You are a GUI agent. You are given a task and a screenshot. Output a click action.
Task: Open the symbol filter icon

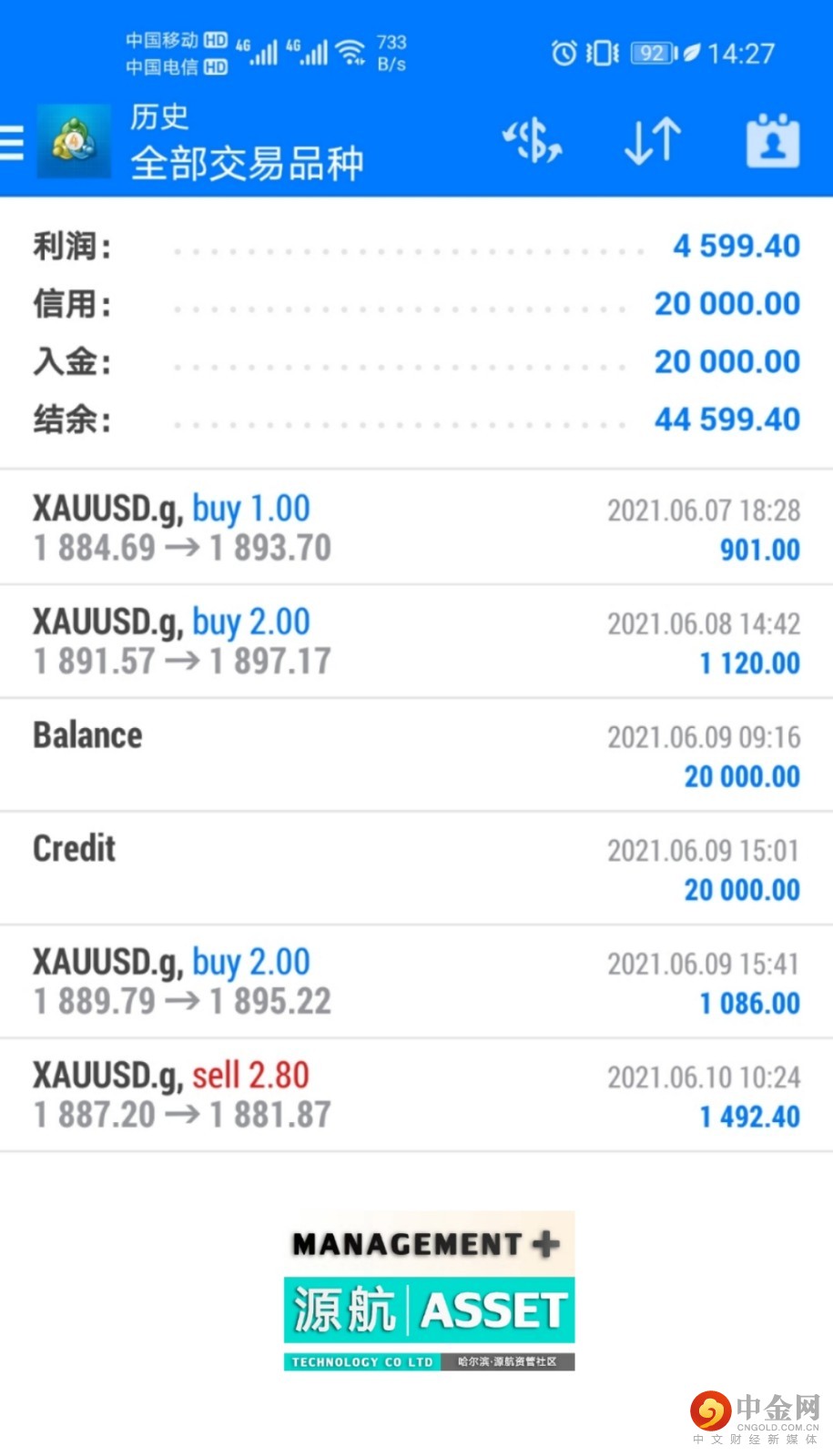coord(533,142)
